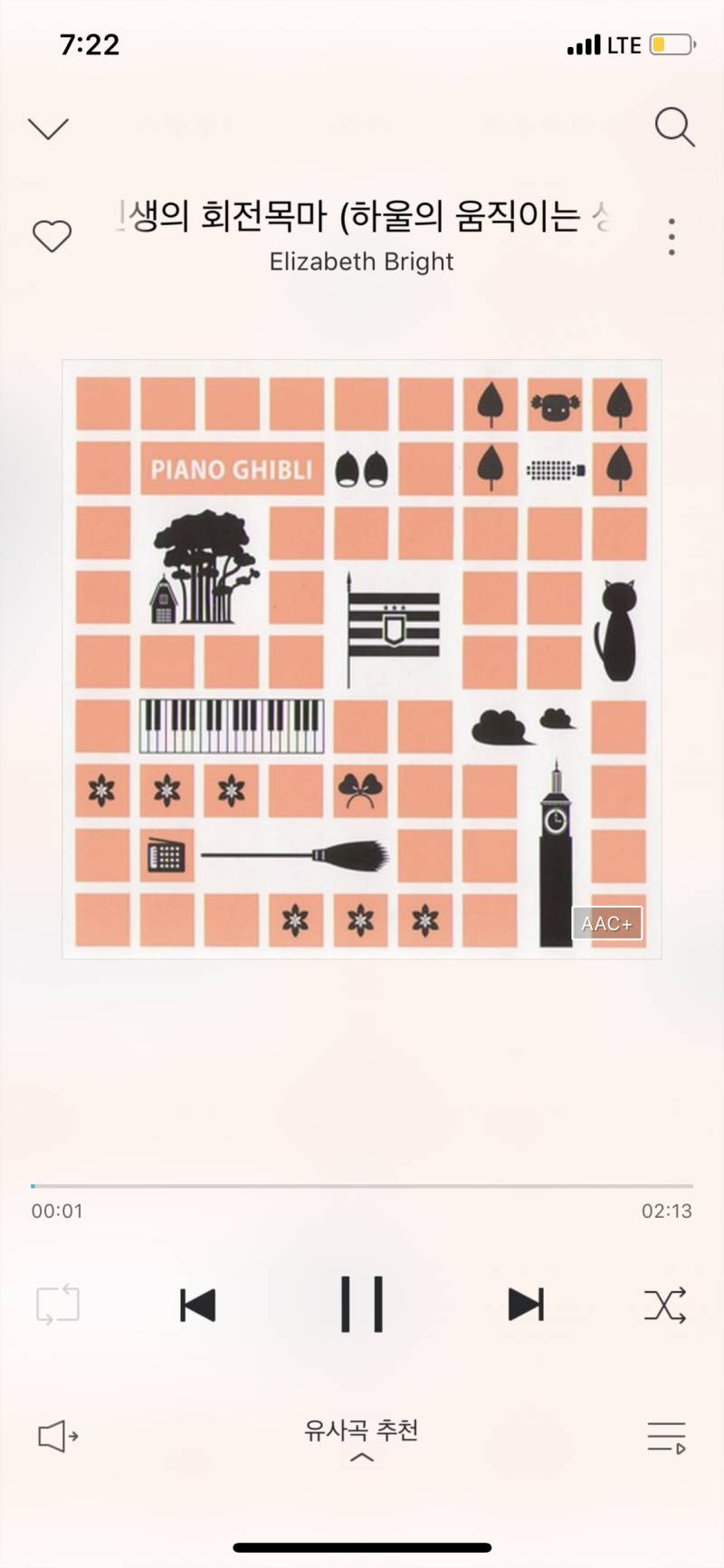Image resolution: width=724 pixels, height=1568 pixels.
Task: Seek using the playback progress bar
Action: coord(362,1185)
